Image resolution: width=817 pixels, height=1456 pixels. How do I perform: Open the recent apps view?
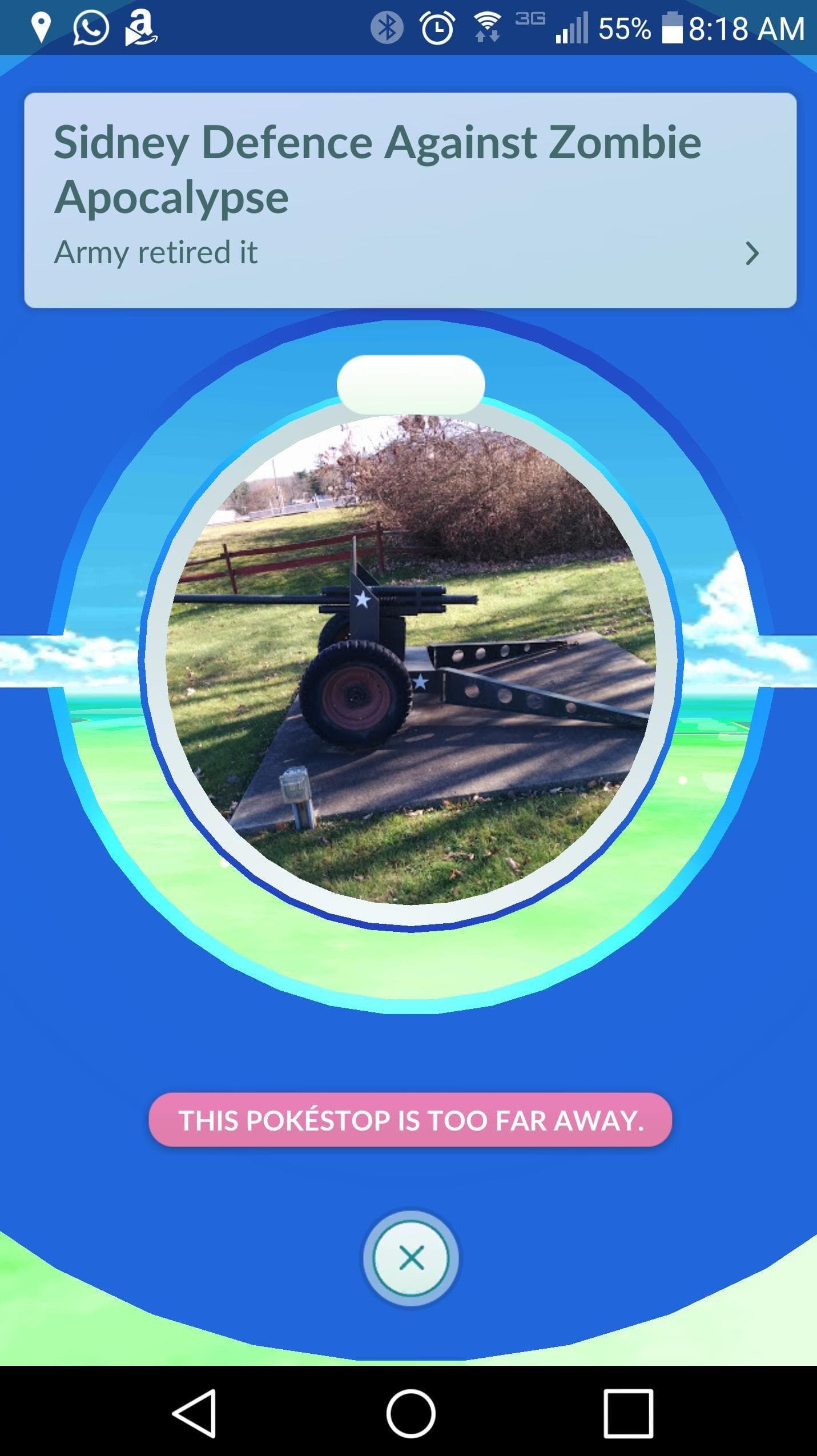(628, 1413)
